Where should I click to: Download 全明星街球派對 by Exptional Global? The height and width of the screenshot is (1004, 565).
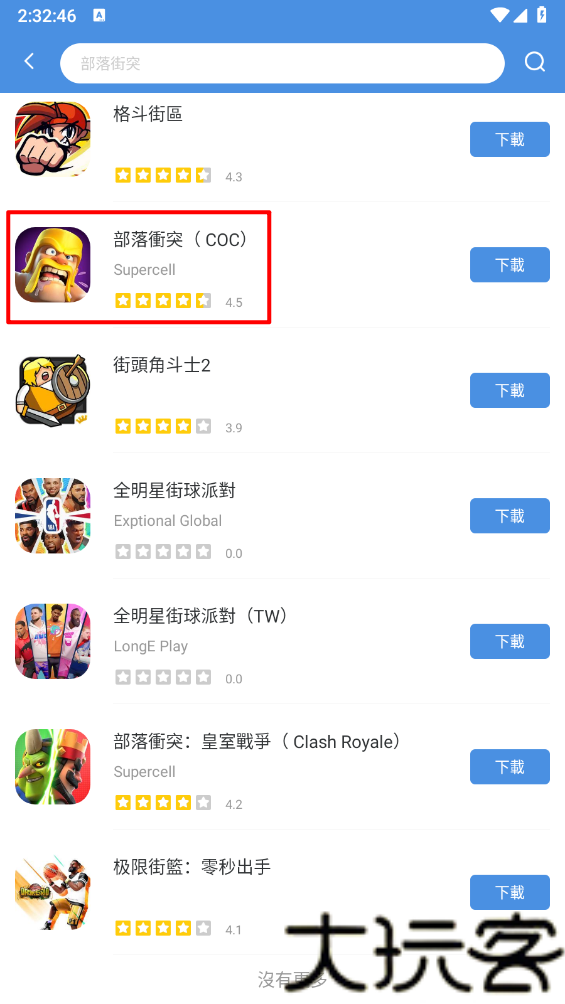tap(510, 515)
